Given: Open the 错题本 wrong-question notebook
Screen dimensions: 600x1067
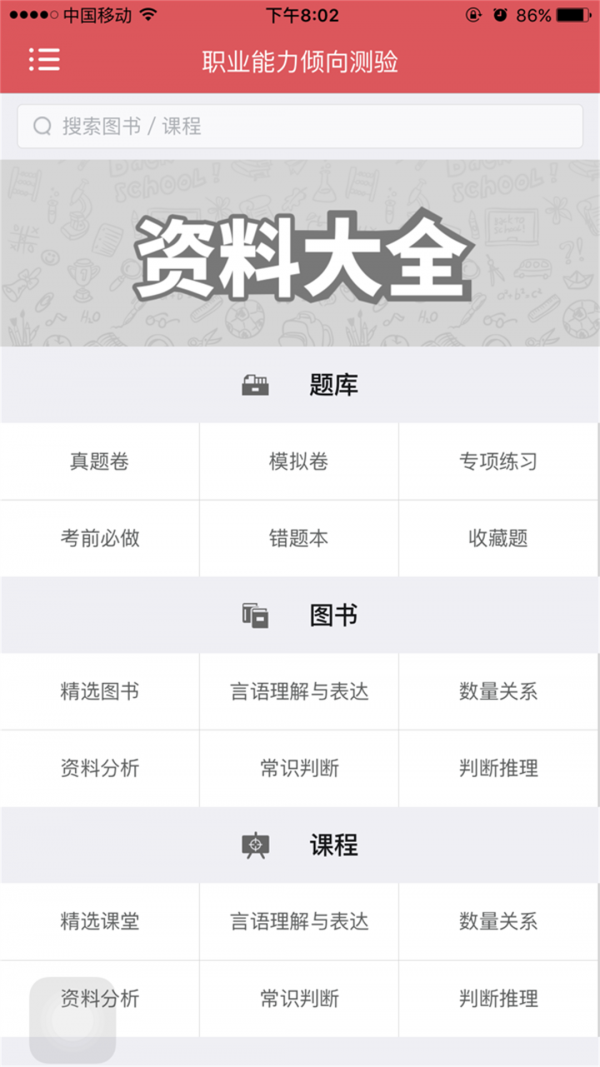Looking at the screenshot, I should click(299, 538).
